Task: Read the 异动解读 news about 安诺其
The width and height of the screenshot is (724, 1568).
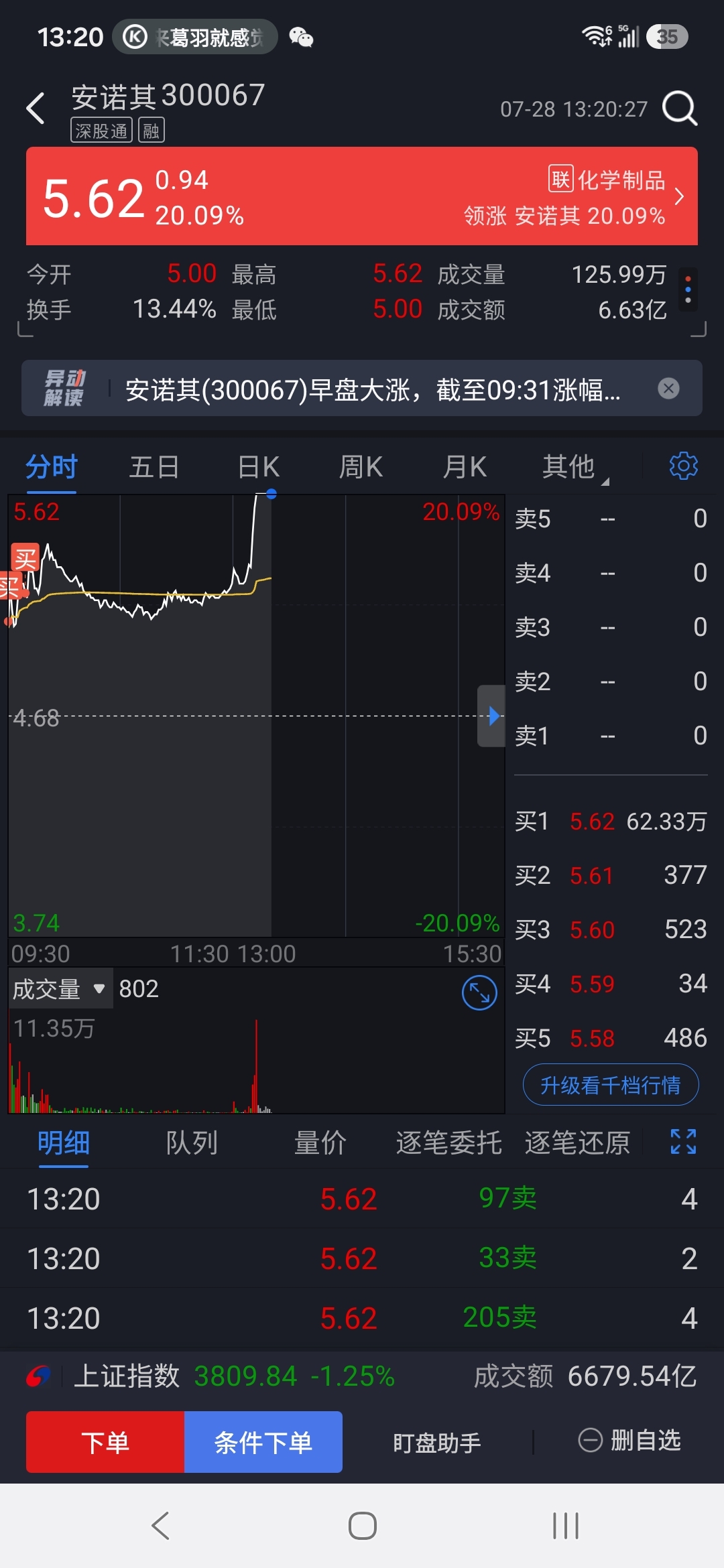Action: pyautogui.click(x=372, y=389)
